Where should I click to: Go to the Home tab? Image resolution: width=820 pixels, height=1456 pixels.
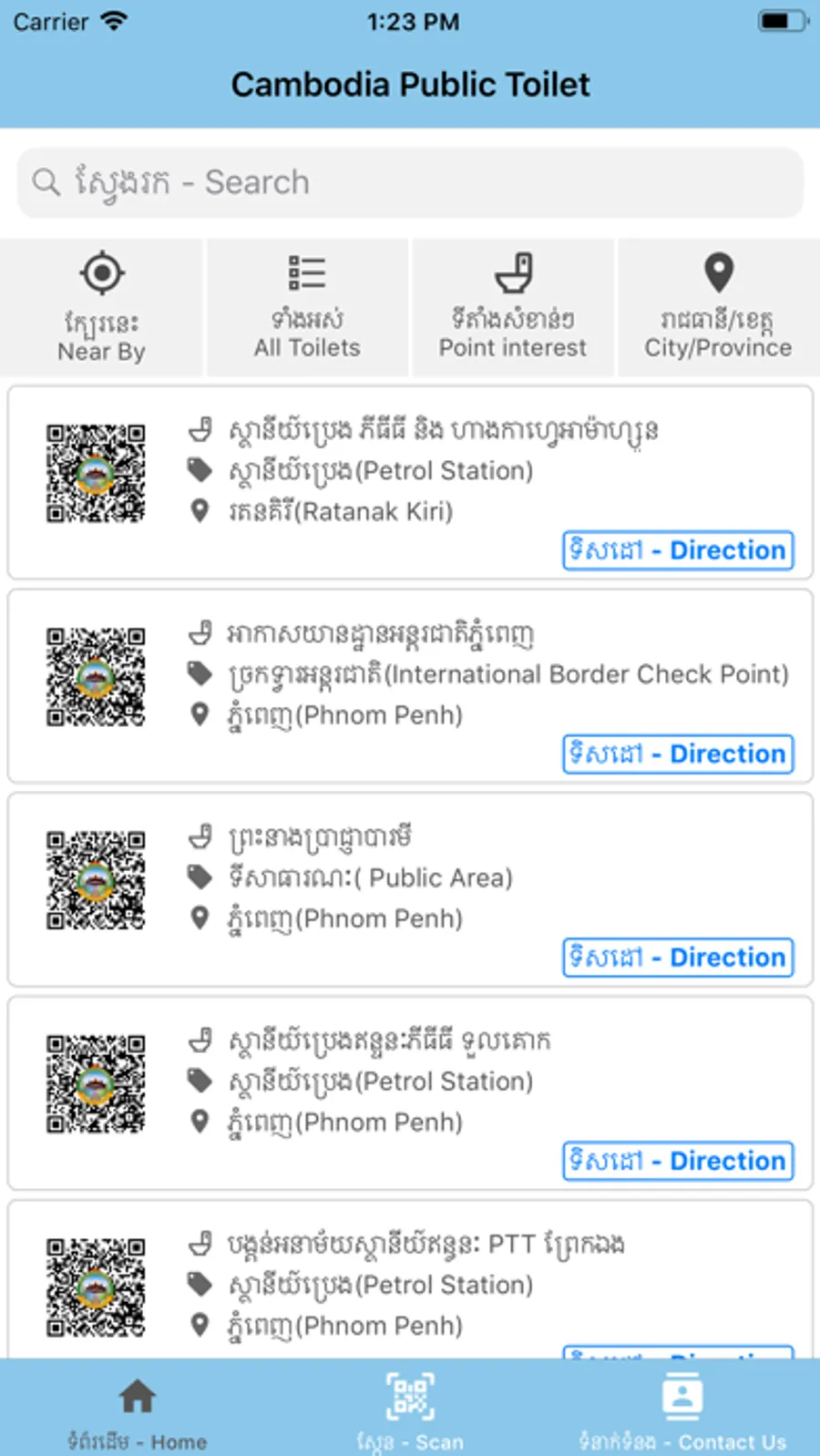(x=138, y=1410)
